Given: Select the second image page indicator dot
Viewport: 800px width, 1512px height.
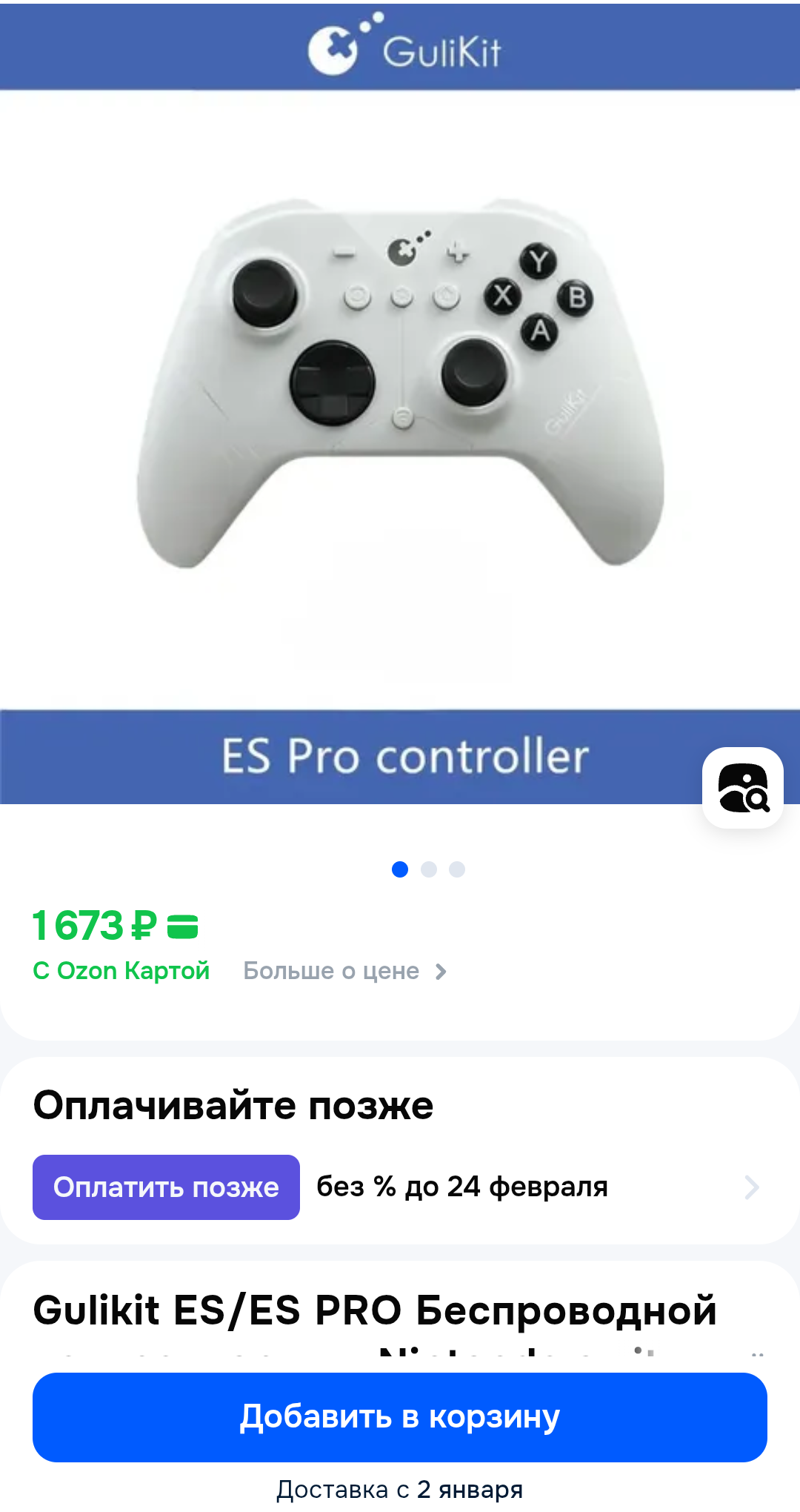Looking at the screenshot, I should tap(428, 869).
